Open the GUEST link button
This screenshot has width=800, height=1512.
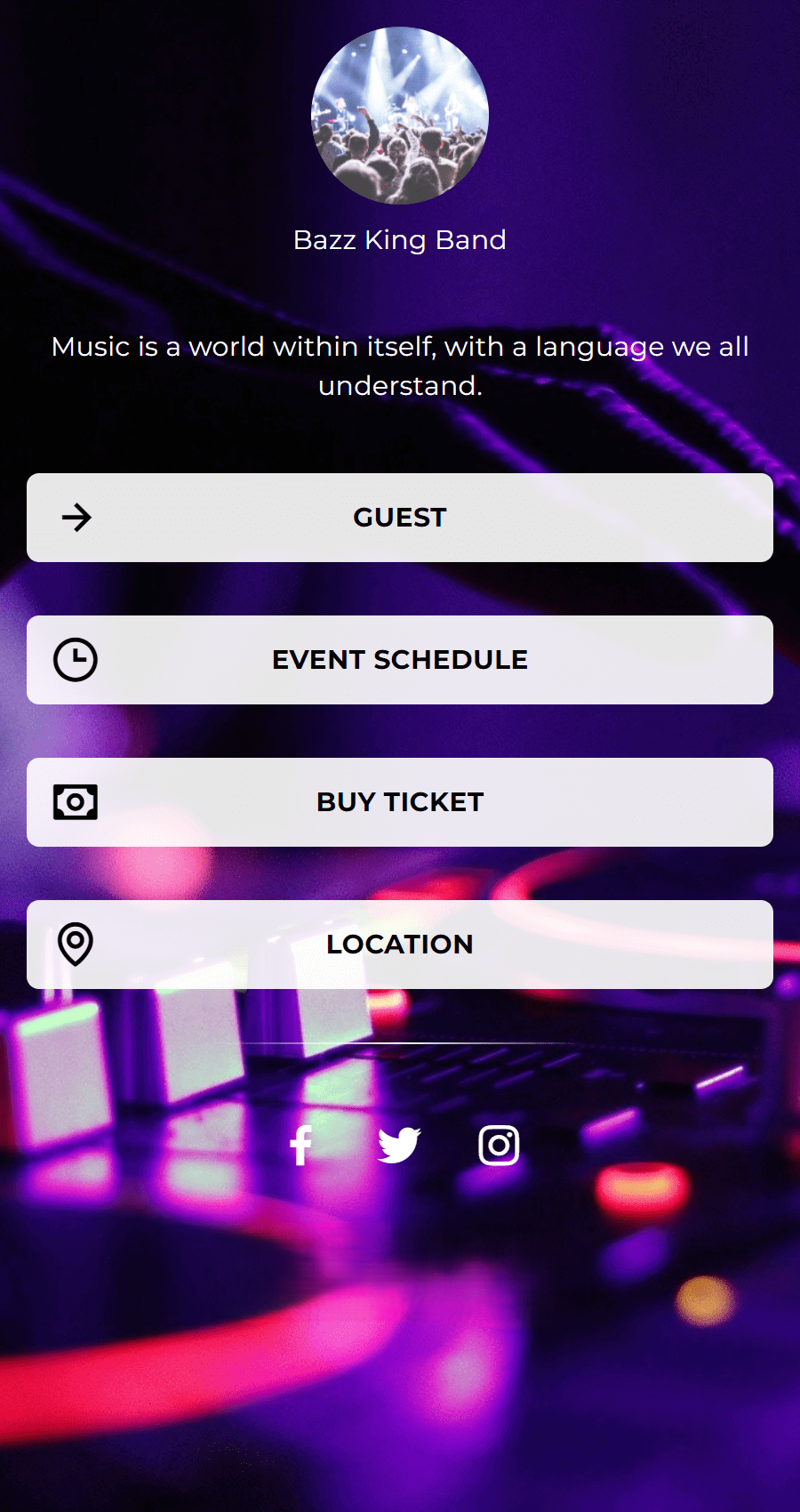click(x=400, y=518)
